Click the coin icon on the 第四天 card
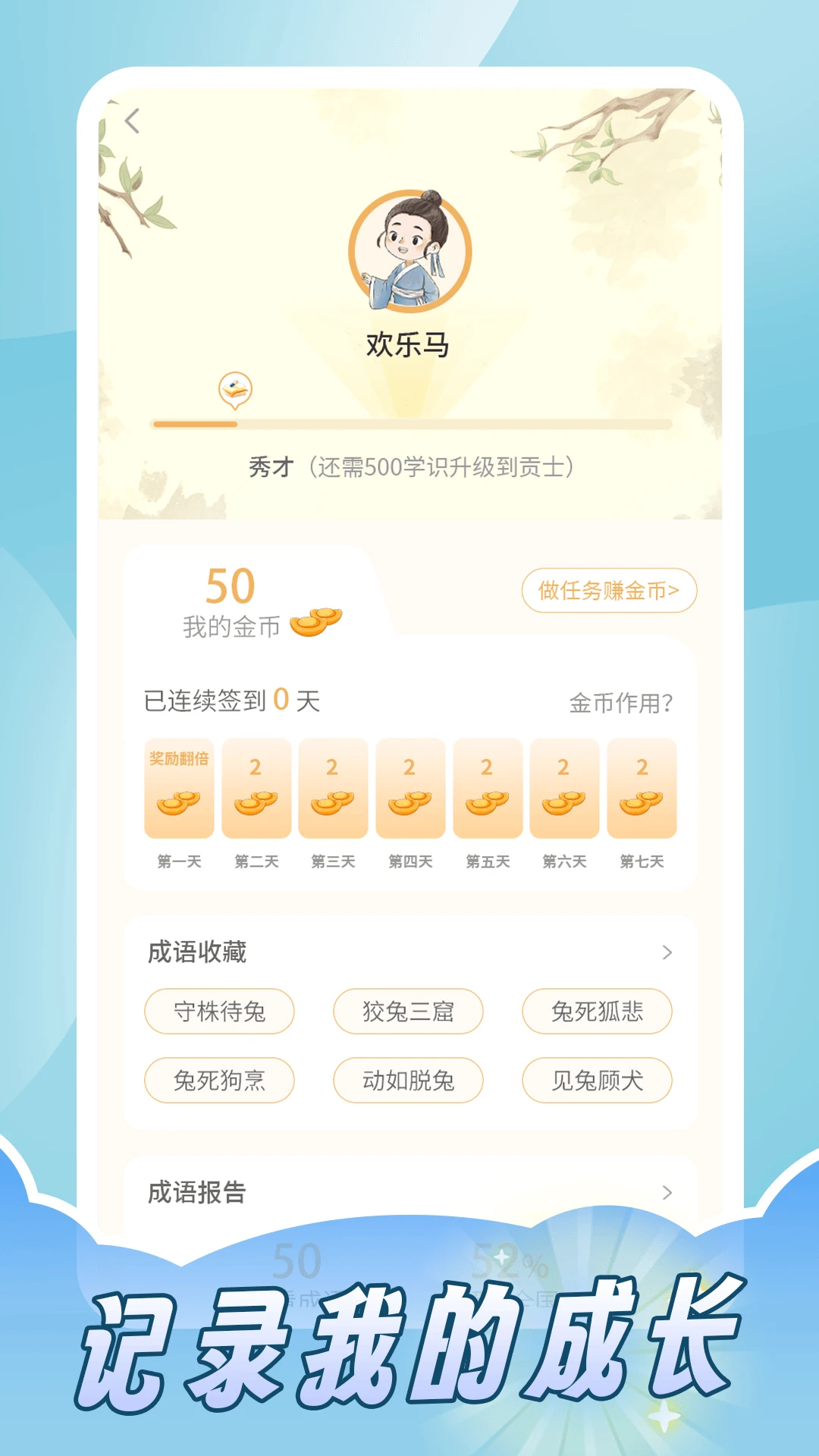 (x=410, y=804)
